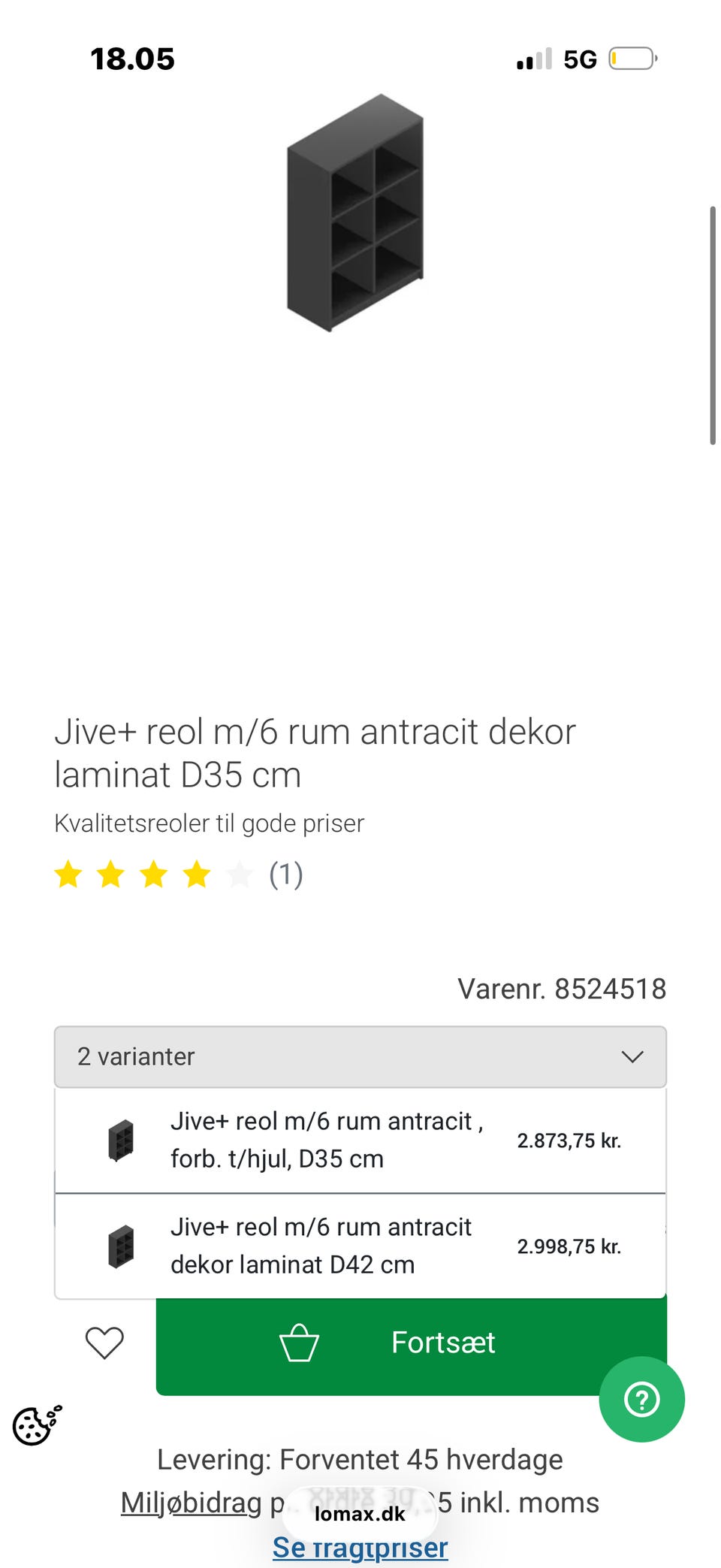Image resolution: width=721 pixels, height=1568 pixels.
Task: Open the reol product image
Action: click(x=355, y=213)
